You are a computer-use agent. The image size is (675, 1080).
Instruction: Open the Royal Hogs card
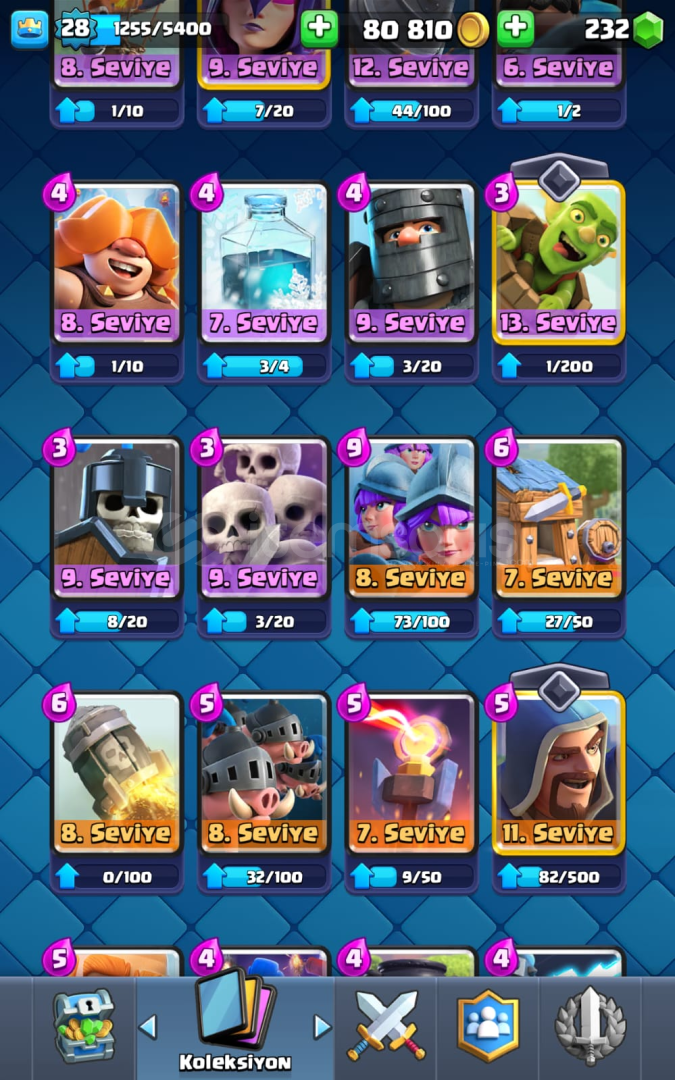point(264,773)
